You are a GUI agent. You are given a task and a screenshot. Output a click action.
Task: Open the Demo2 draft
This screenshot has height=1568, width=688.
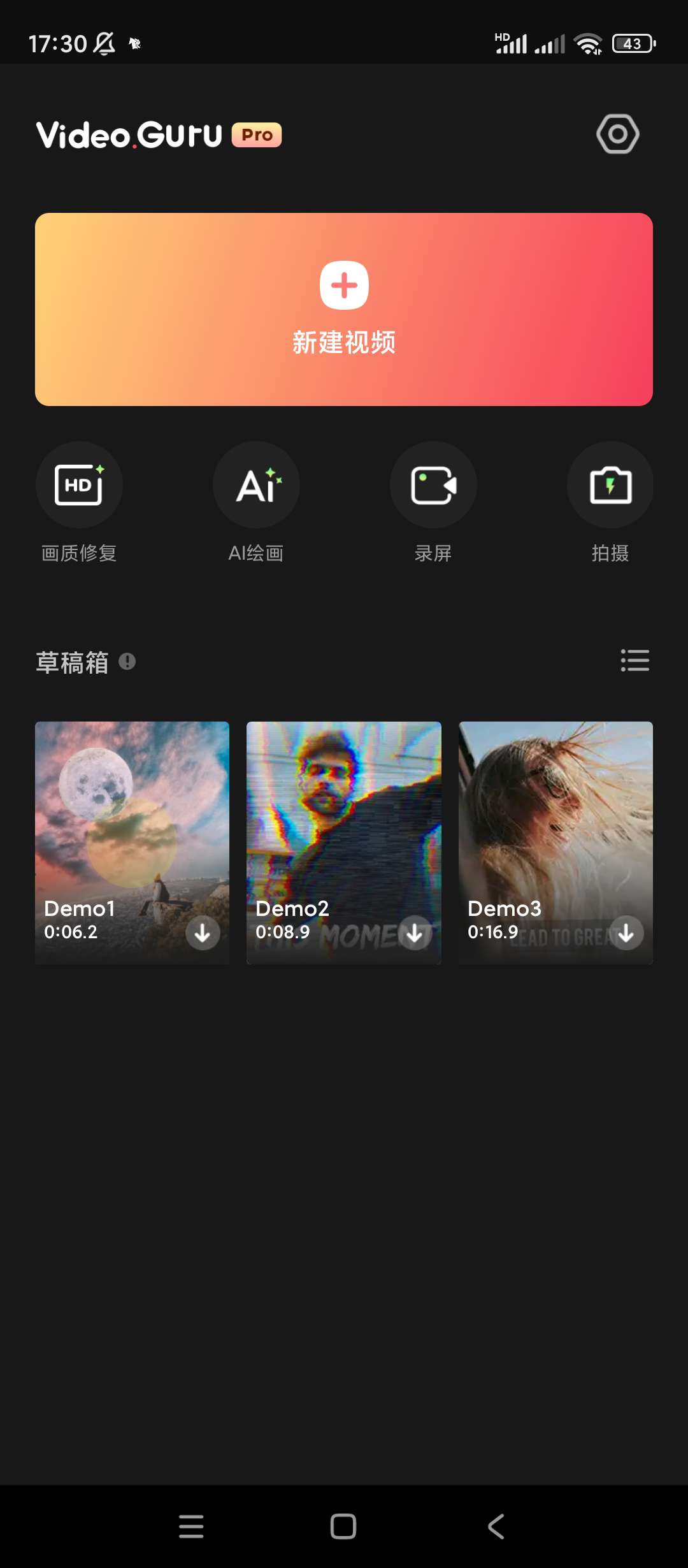click(344, 843)
